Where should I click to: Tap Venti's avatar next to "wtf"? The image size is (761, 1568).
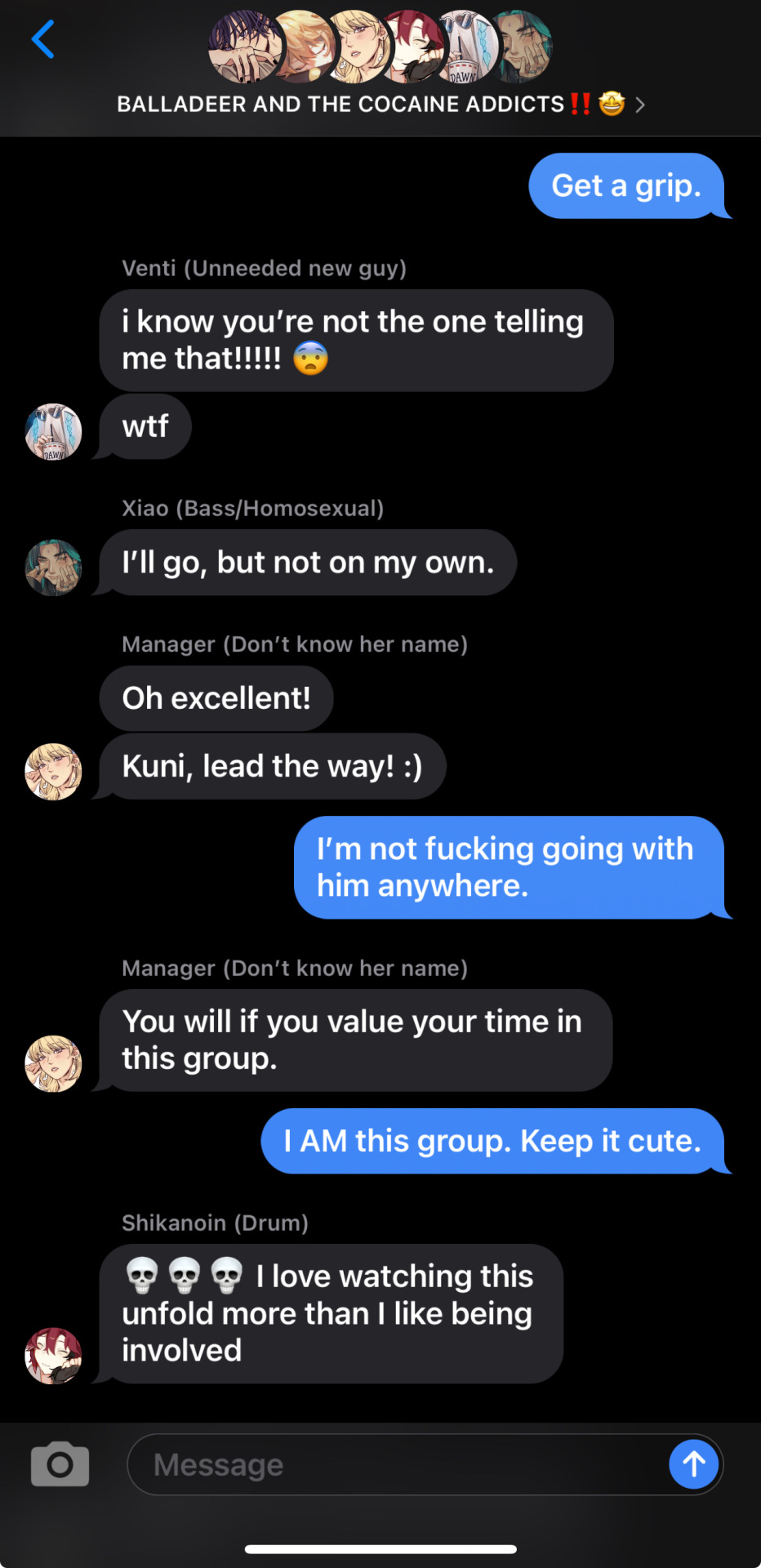(x=54, y=431)
